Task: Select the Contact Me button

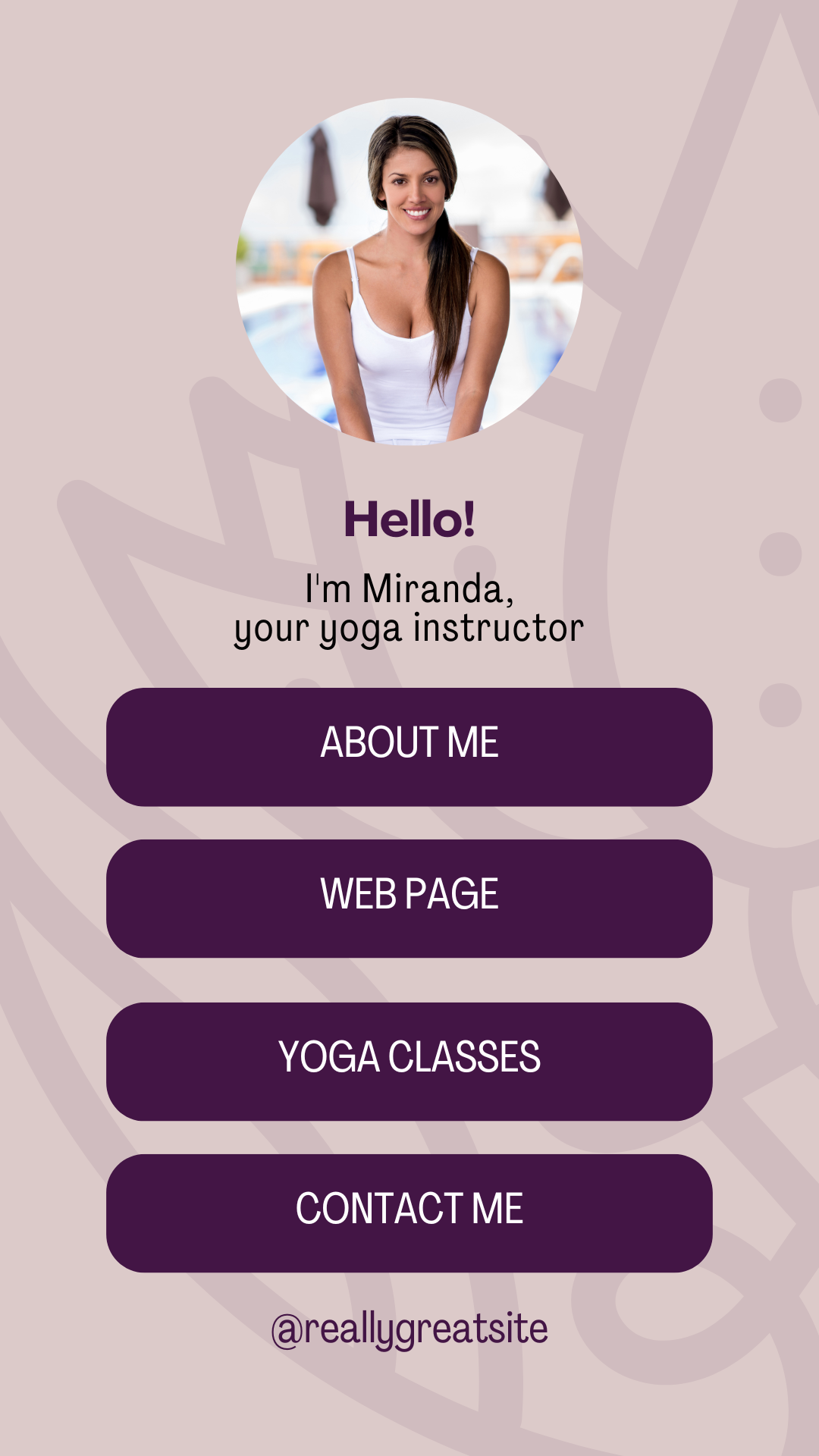Action: [x=409, y=1213]
